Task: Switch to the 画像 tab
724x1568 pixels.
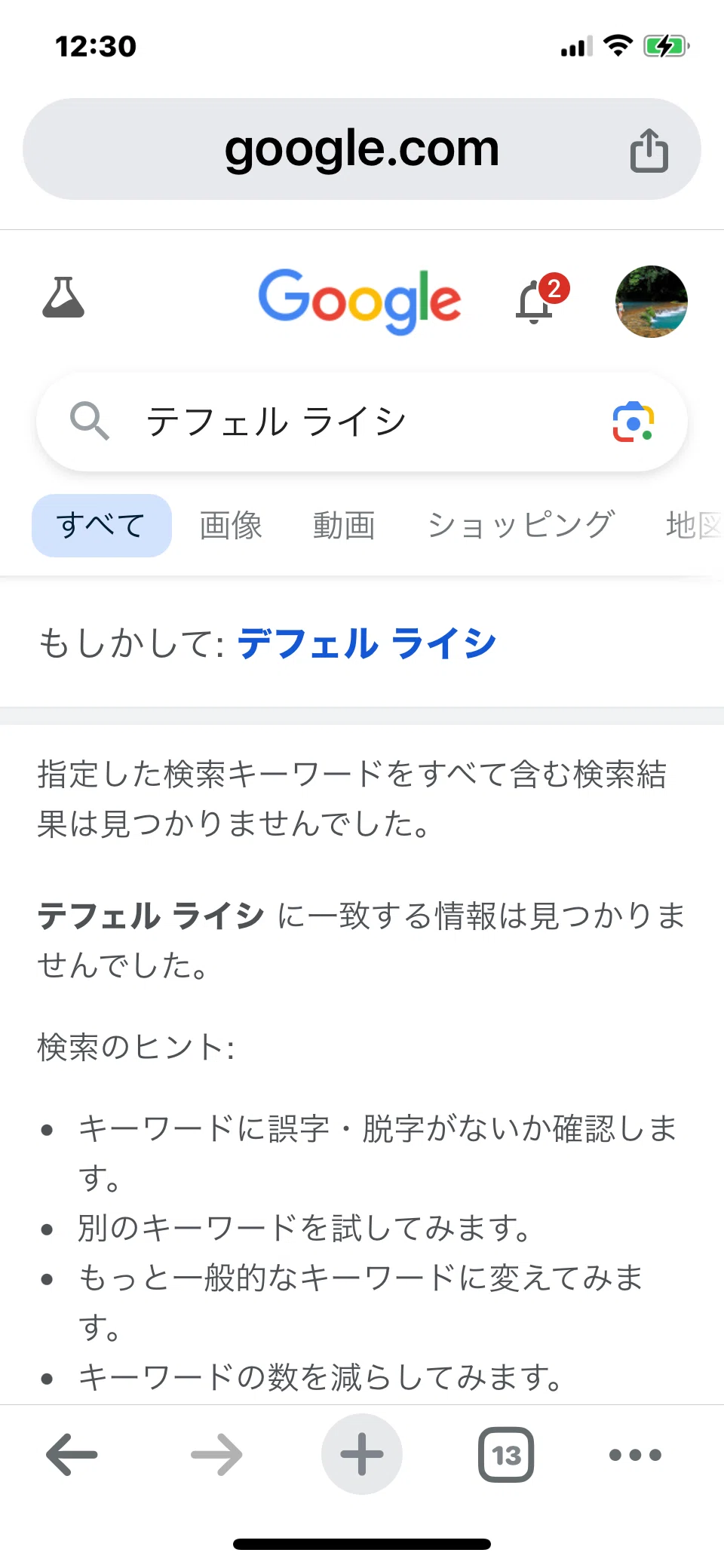Action: point(231,526)
